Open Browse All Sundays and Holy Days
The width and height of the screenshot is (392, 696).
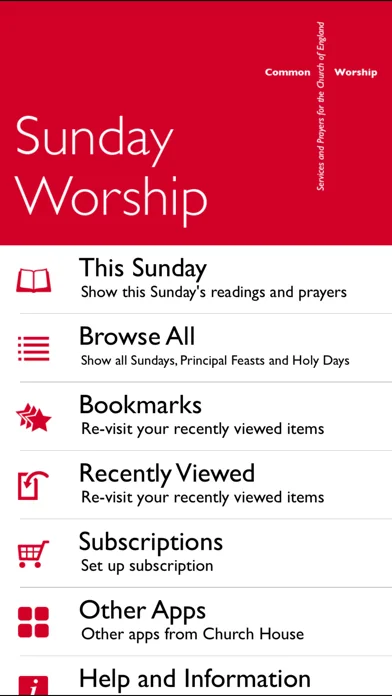[196, 348]
